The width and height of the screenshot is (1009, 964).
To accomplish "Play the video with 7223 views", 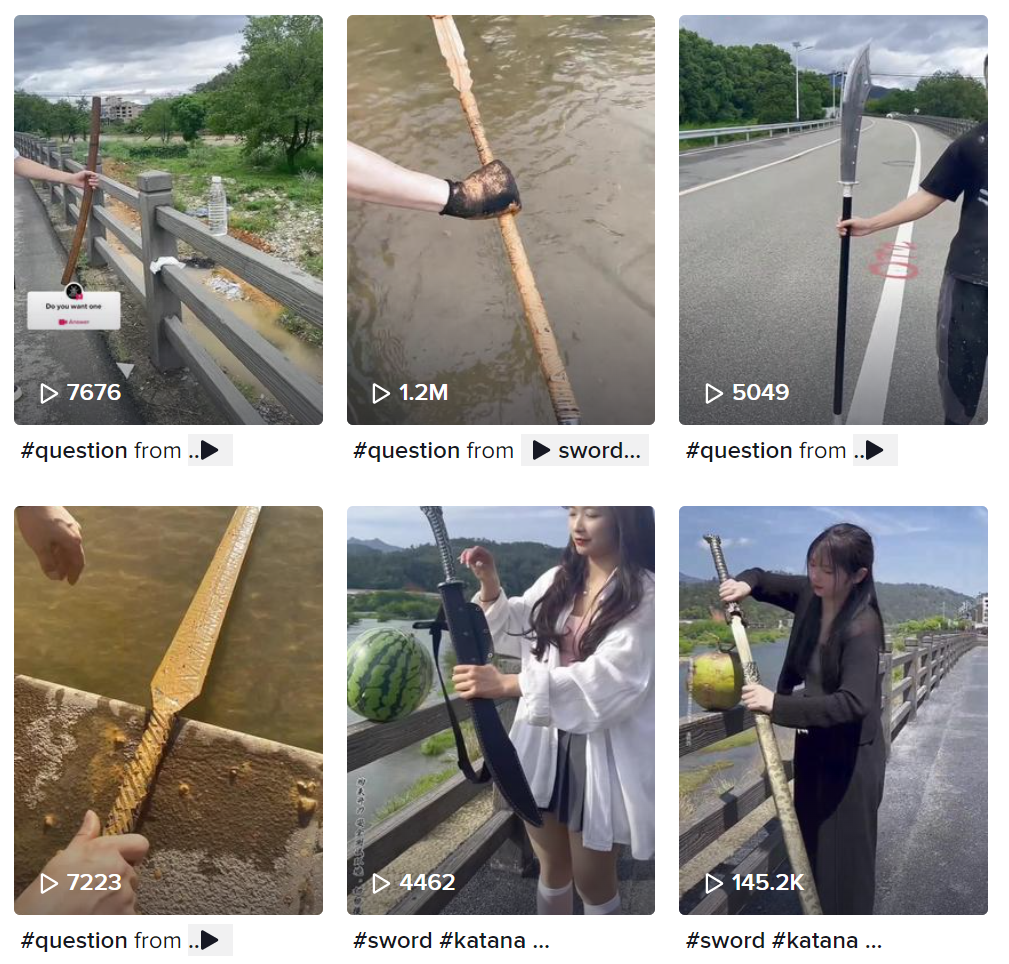I will (168, 710).
